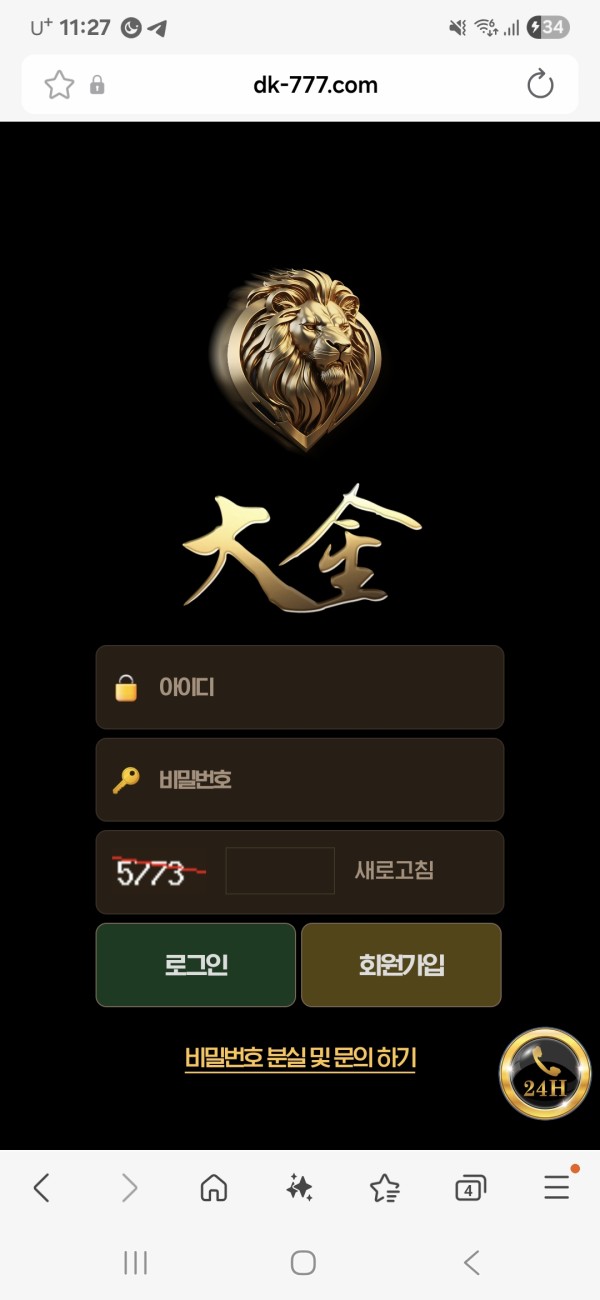Open 비밀번호 분실 및 문의 하기 link
The height and width of the screenshot is (1300, 600).
300,1057
